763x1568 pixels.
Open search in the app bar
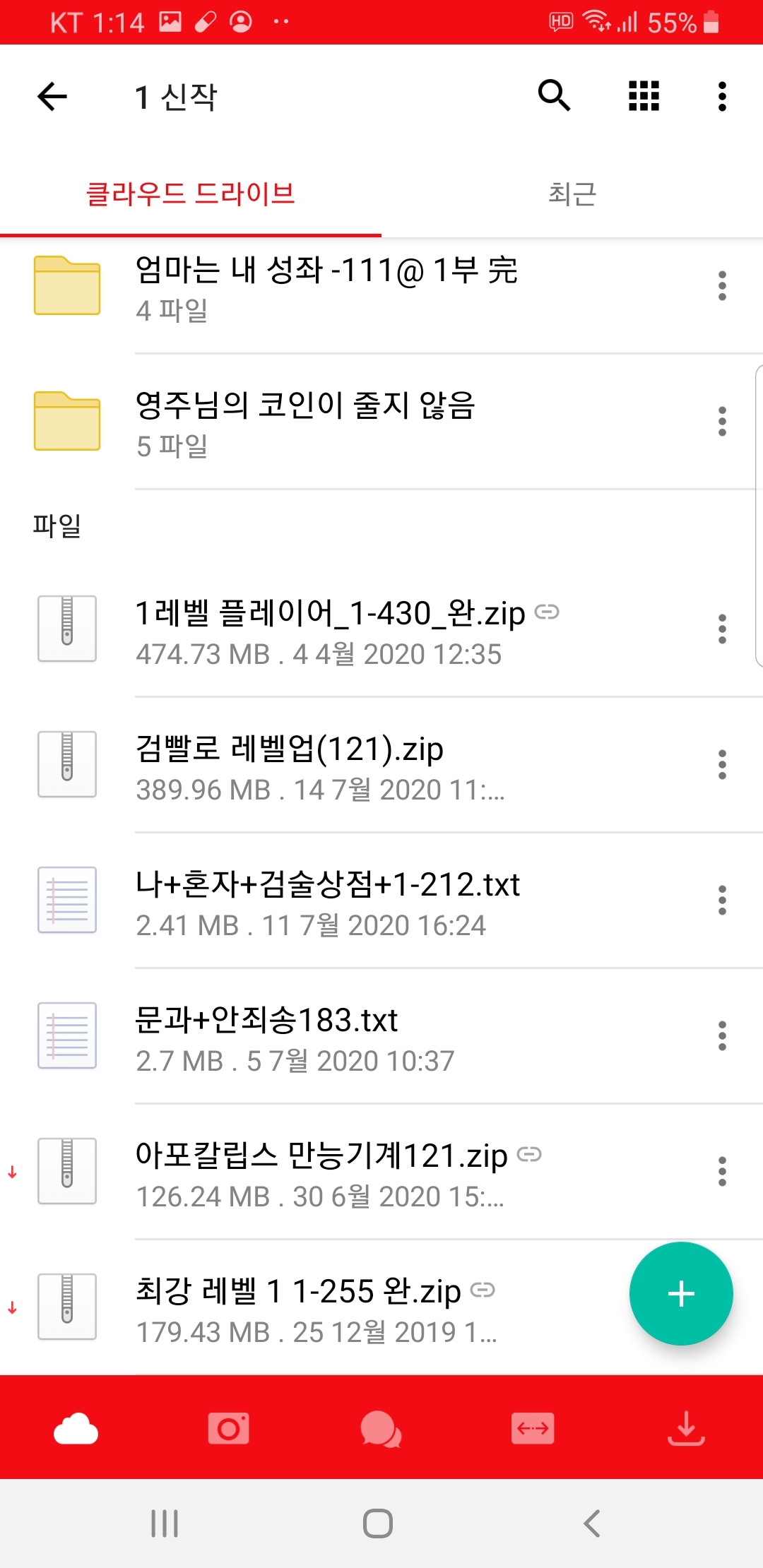click(554, 96)
